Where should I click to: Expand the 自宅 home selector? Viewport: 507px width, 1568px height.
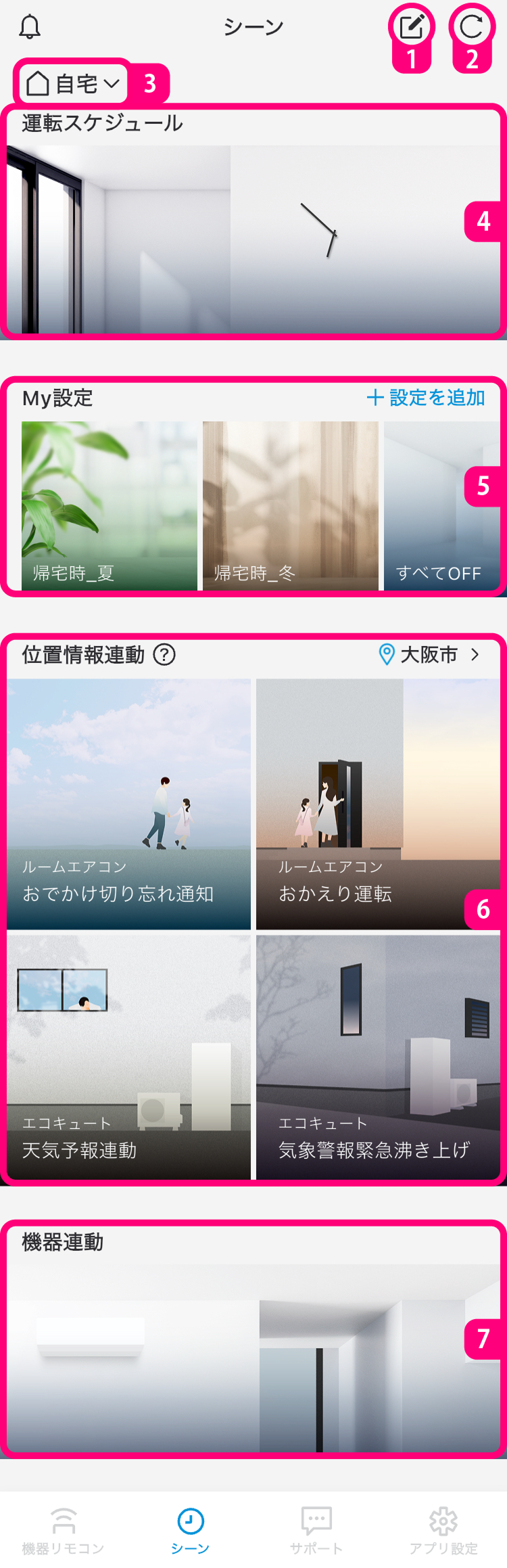tap(72, 84)
